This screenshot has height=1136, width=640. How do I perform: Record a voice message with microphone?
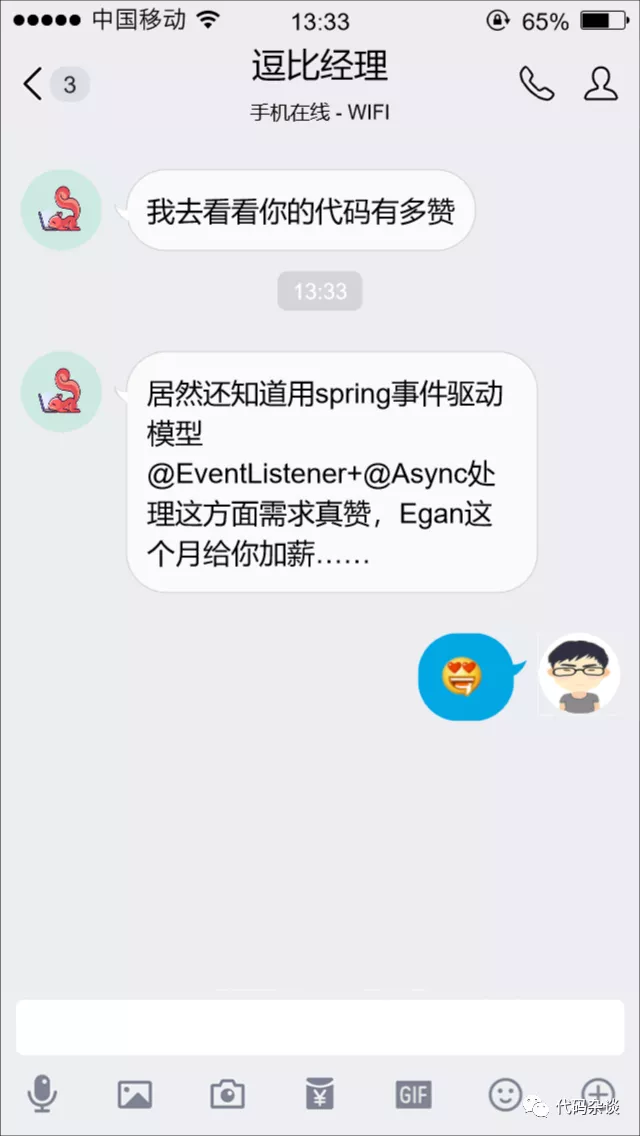[42, 1095]
